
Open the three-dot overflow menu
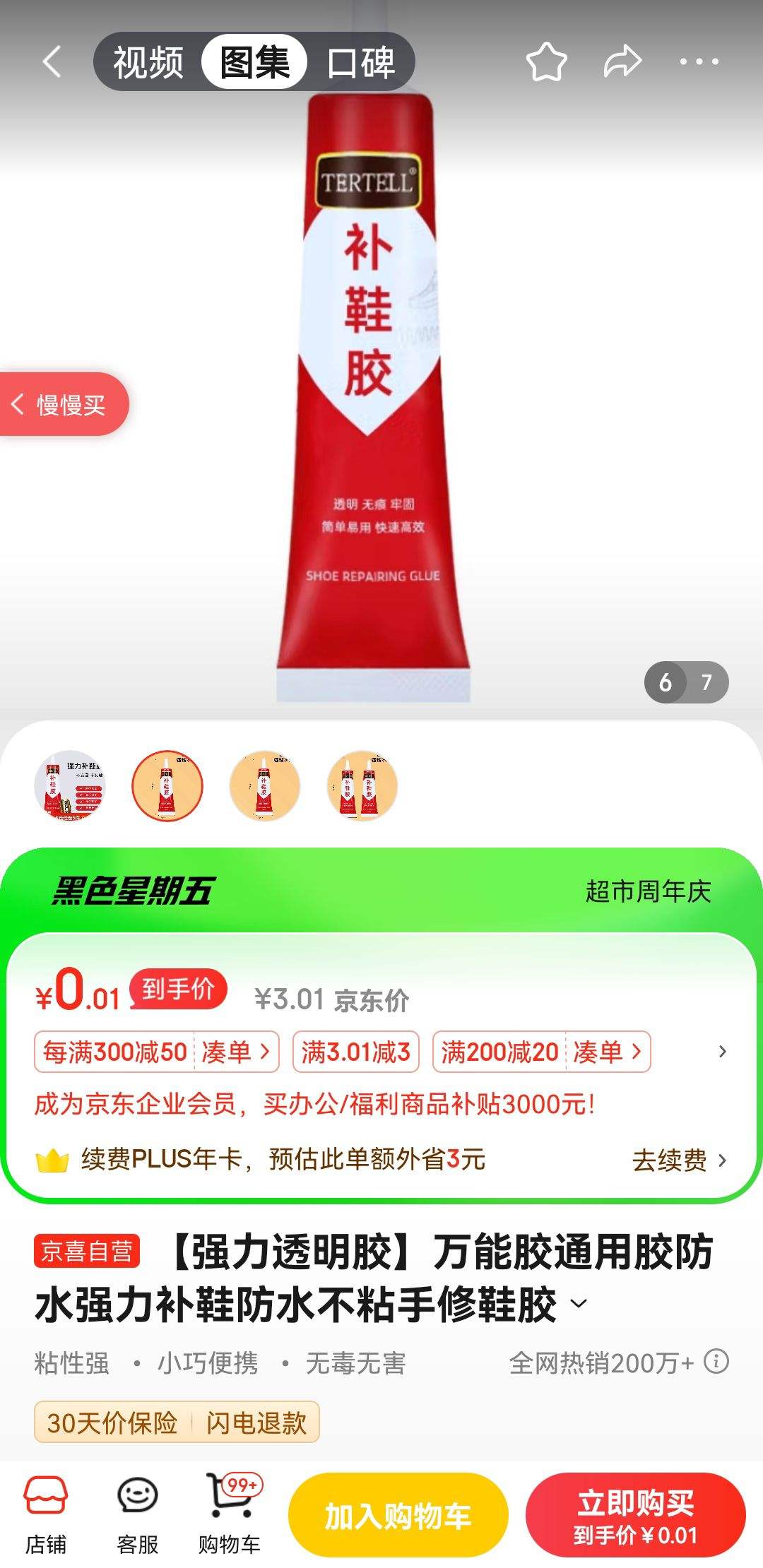pos(699,62)
